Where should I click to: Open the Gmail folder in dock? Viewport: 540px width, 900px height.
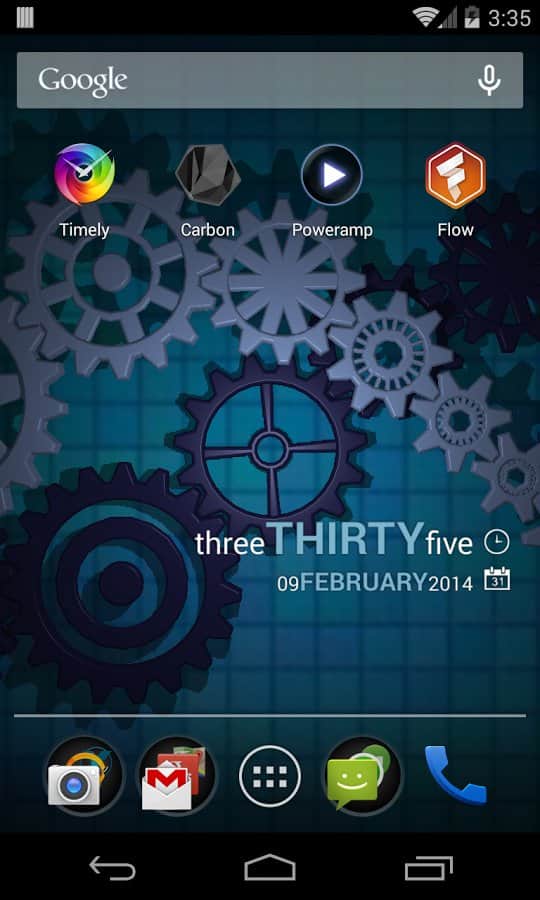coord(177,777)
